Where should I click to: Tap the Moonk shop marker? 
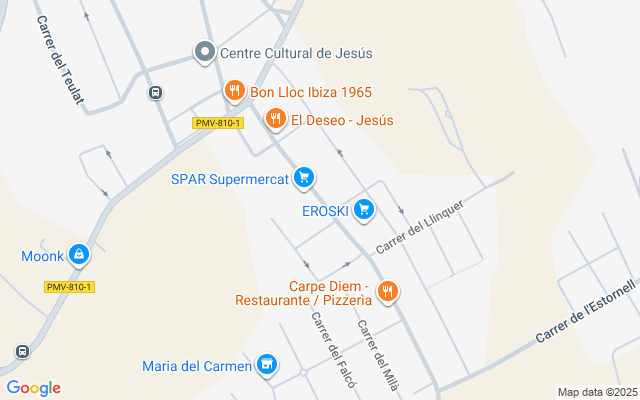click(x=78, y=256)
